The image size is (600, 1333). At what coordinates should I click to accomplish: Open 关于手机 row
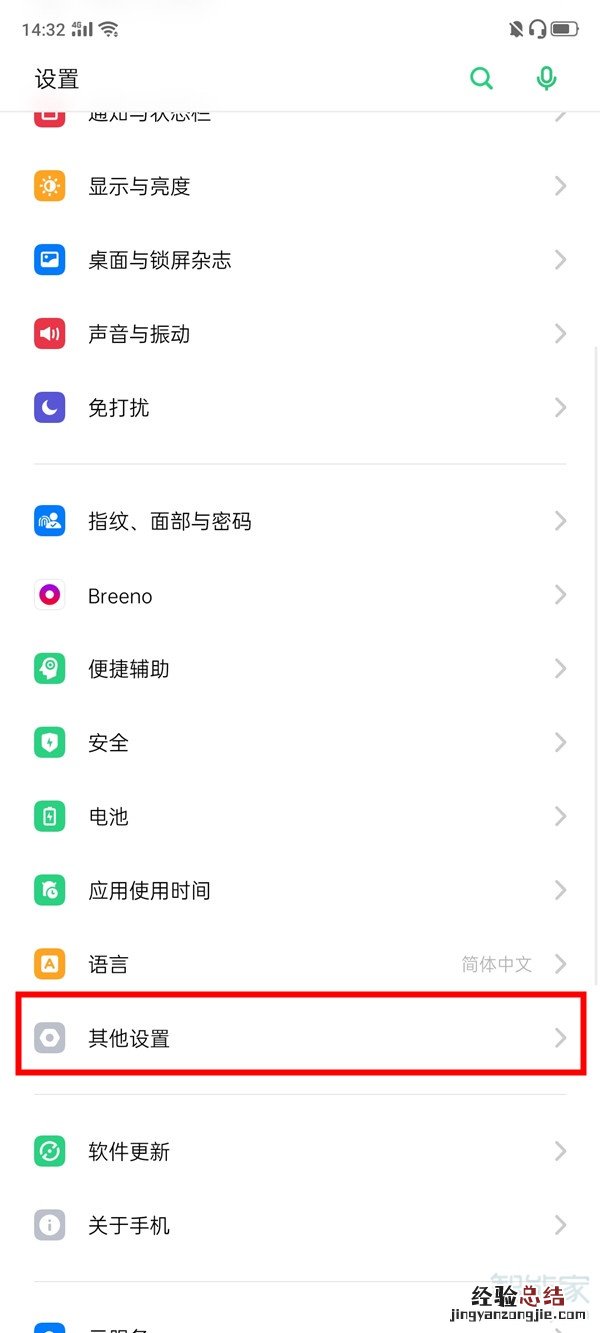128,1225
